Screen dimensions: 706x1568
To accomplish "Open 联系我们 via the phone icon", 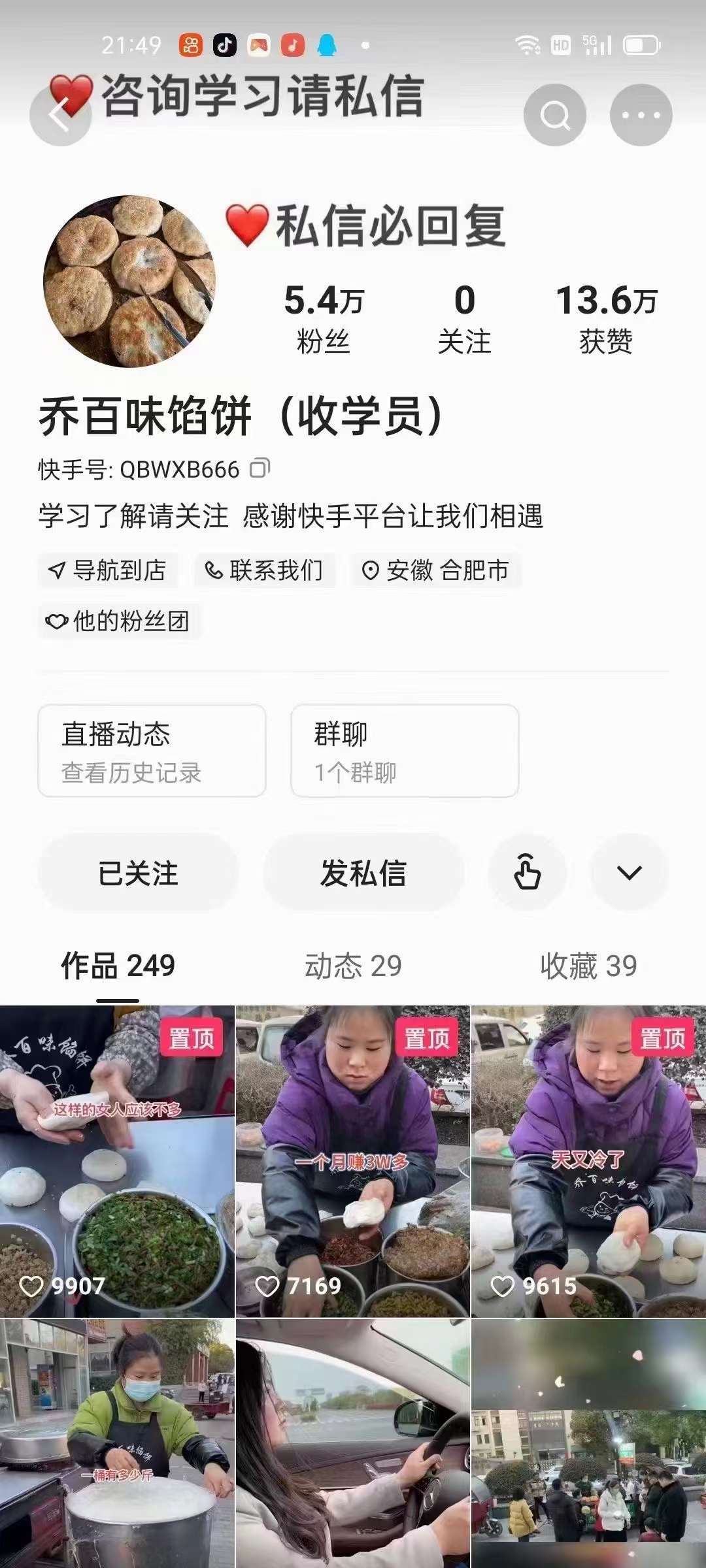I will (214, 570).
